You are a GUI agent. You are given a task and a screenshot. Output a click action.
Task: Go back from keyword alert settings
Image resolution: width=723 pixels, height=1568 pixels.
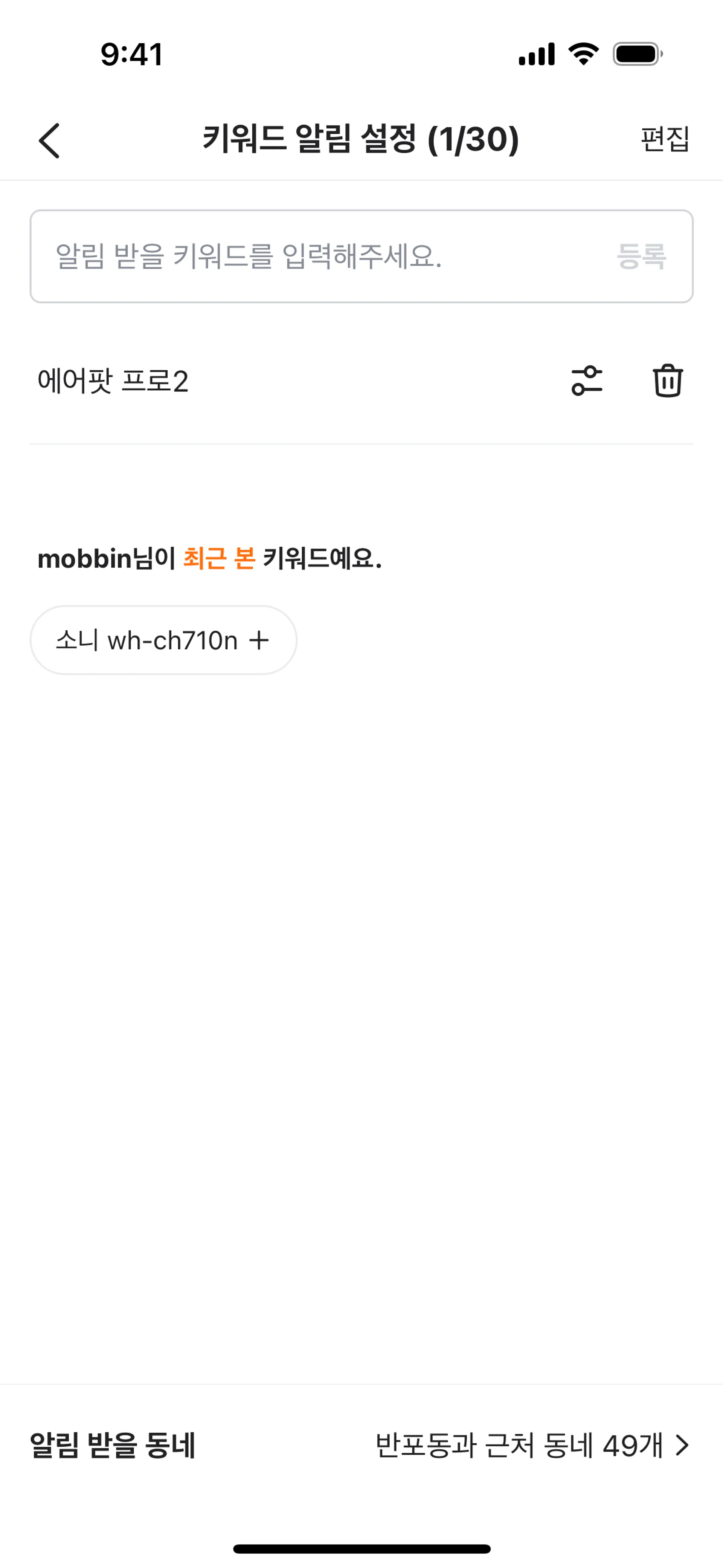(49, 141)
